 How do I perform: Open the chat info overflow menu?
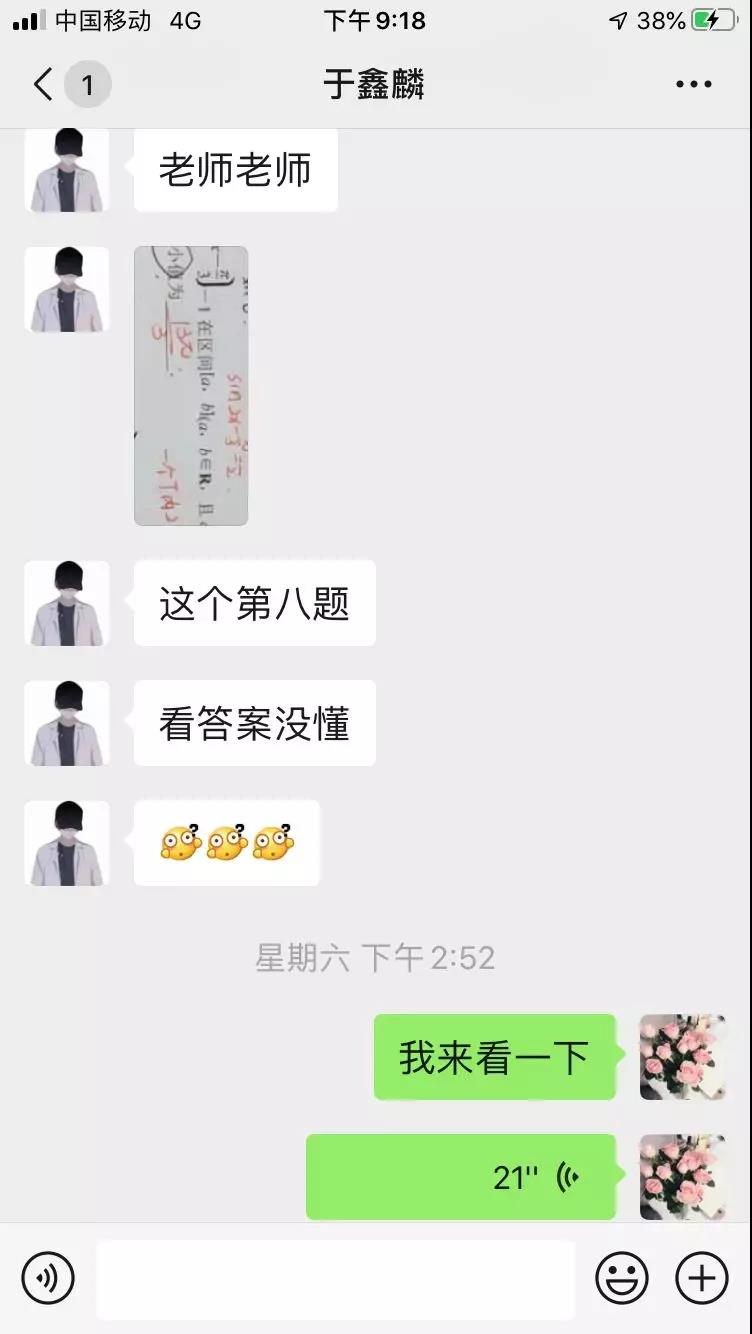693,85
